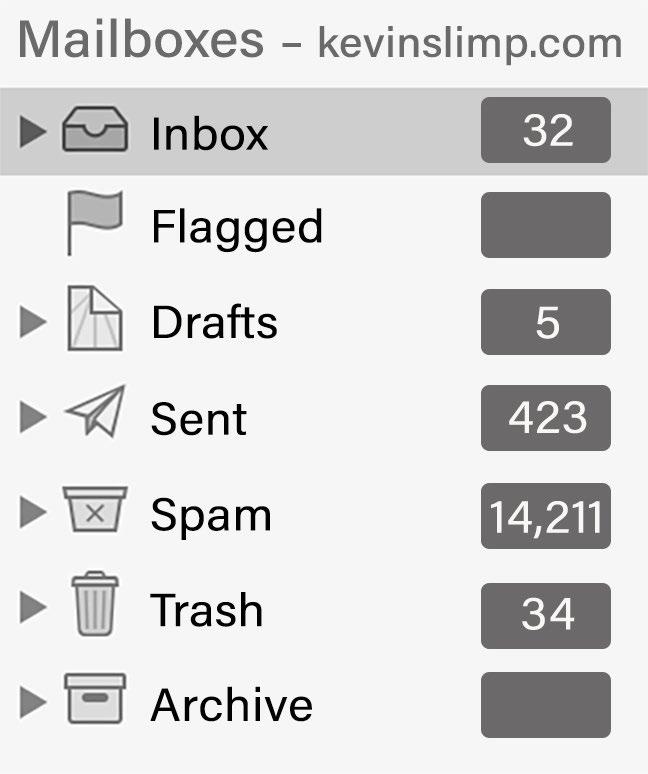Open the Inbox mailbox
This screenshot has width=648, height=774.
(x=209, y=133)
